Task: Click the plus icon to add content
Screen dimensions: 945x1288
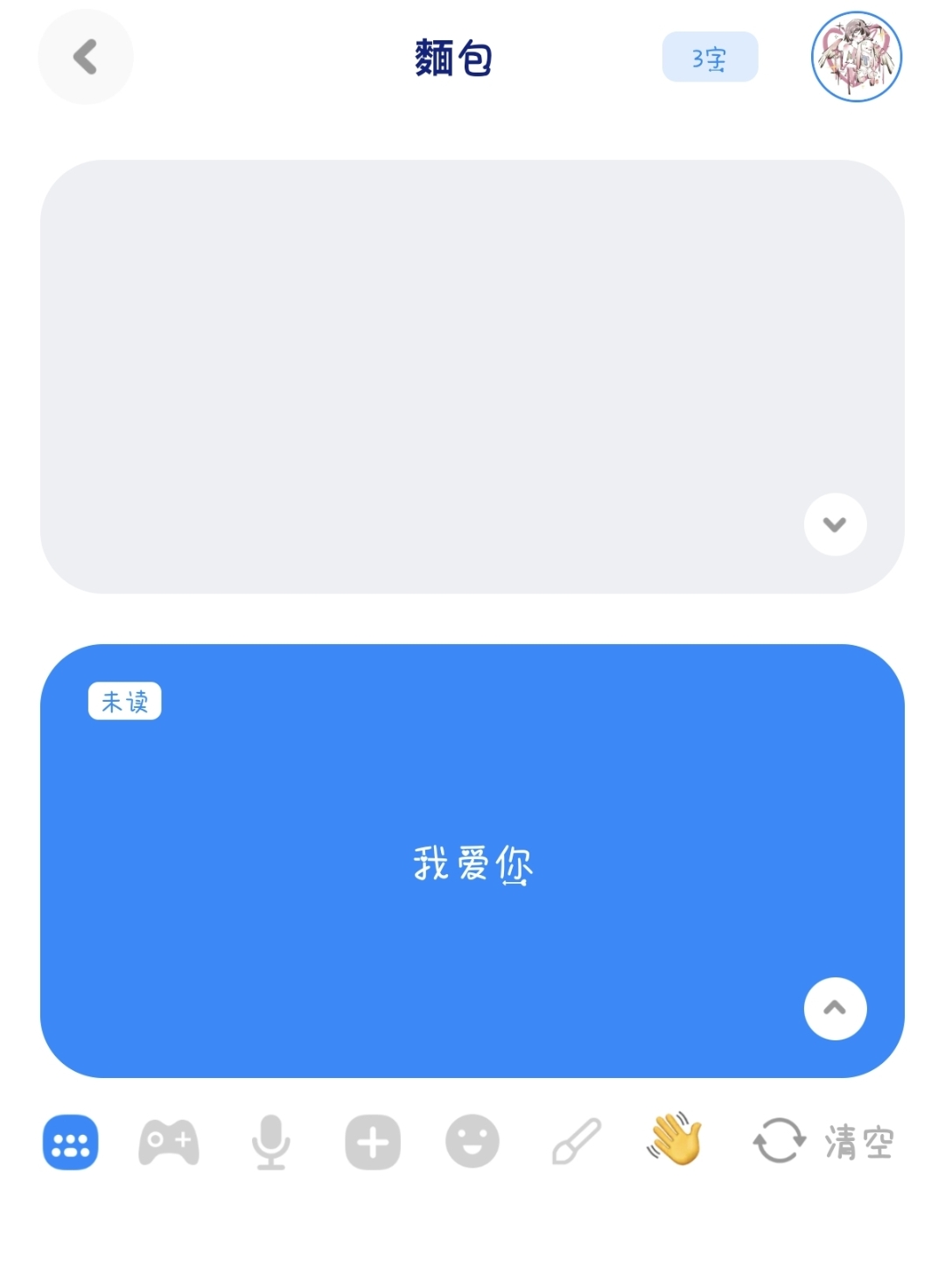Action: point(371,1142)
